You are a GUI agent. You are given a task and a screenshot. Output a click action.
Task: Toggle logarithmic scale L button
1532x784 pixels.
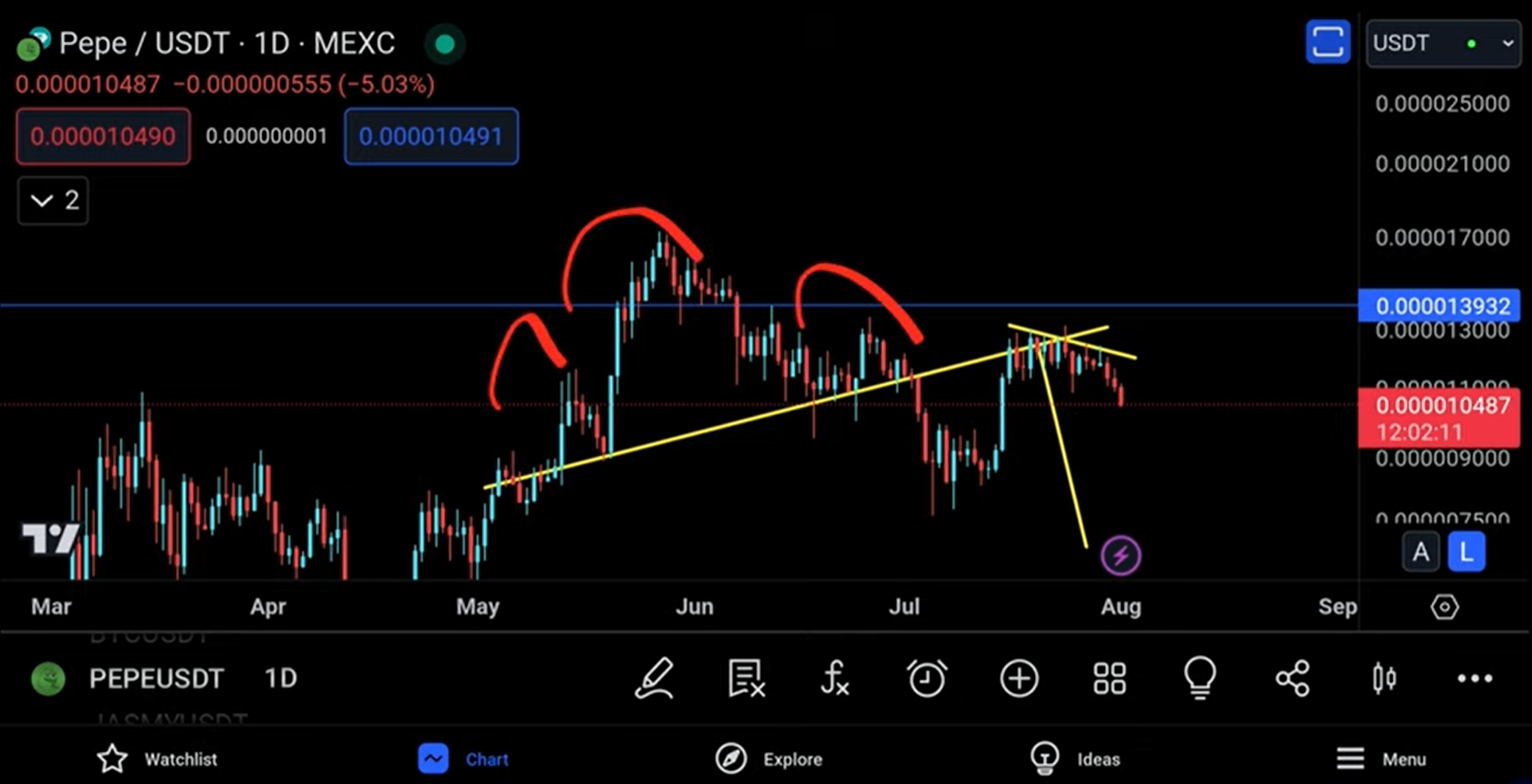click(1467, 552)
